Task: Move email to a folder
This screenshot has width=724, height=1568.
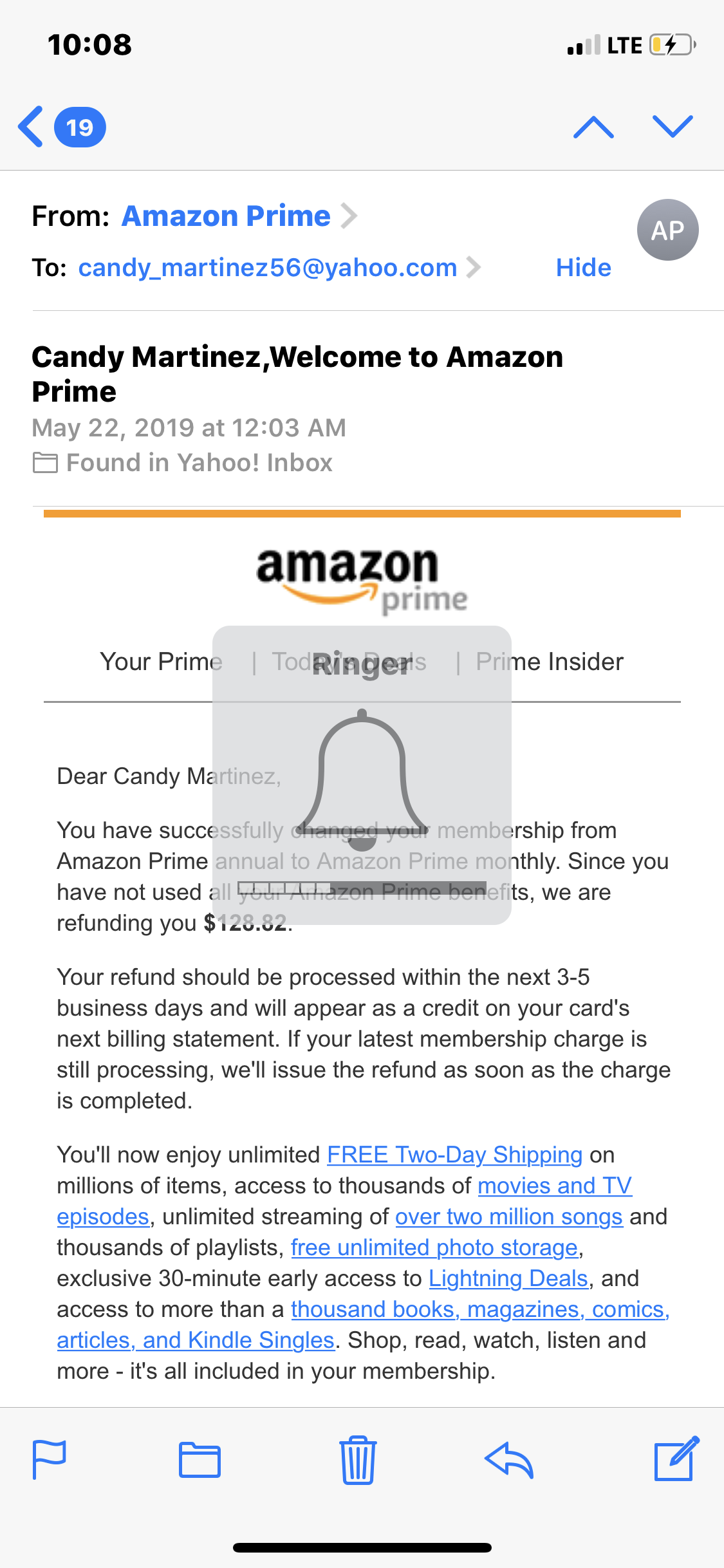Action: click(200, 1460)
